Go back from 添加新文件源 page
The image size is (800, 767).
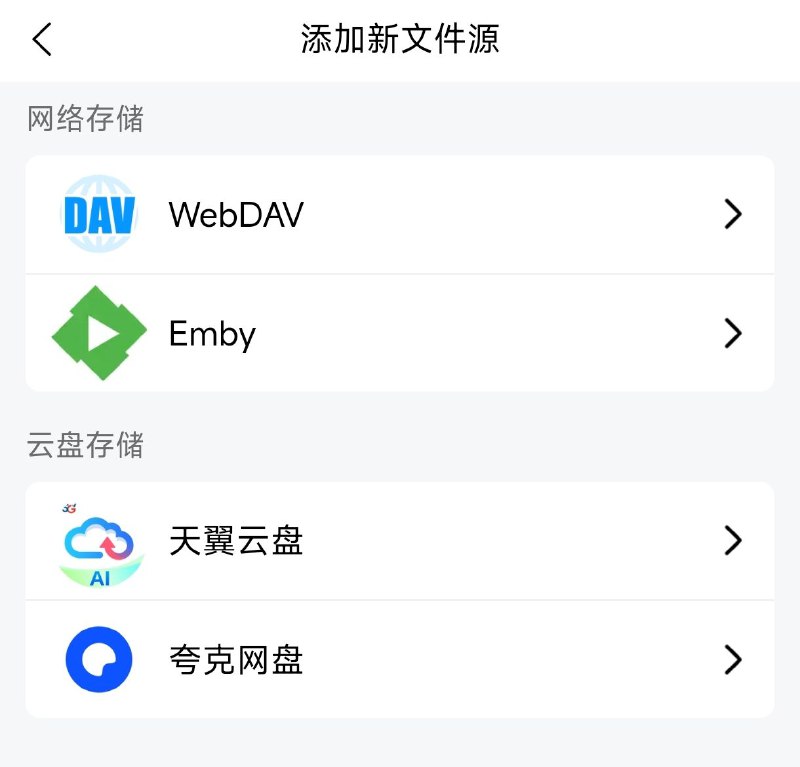tap(42, 40)
